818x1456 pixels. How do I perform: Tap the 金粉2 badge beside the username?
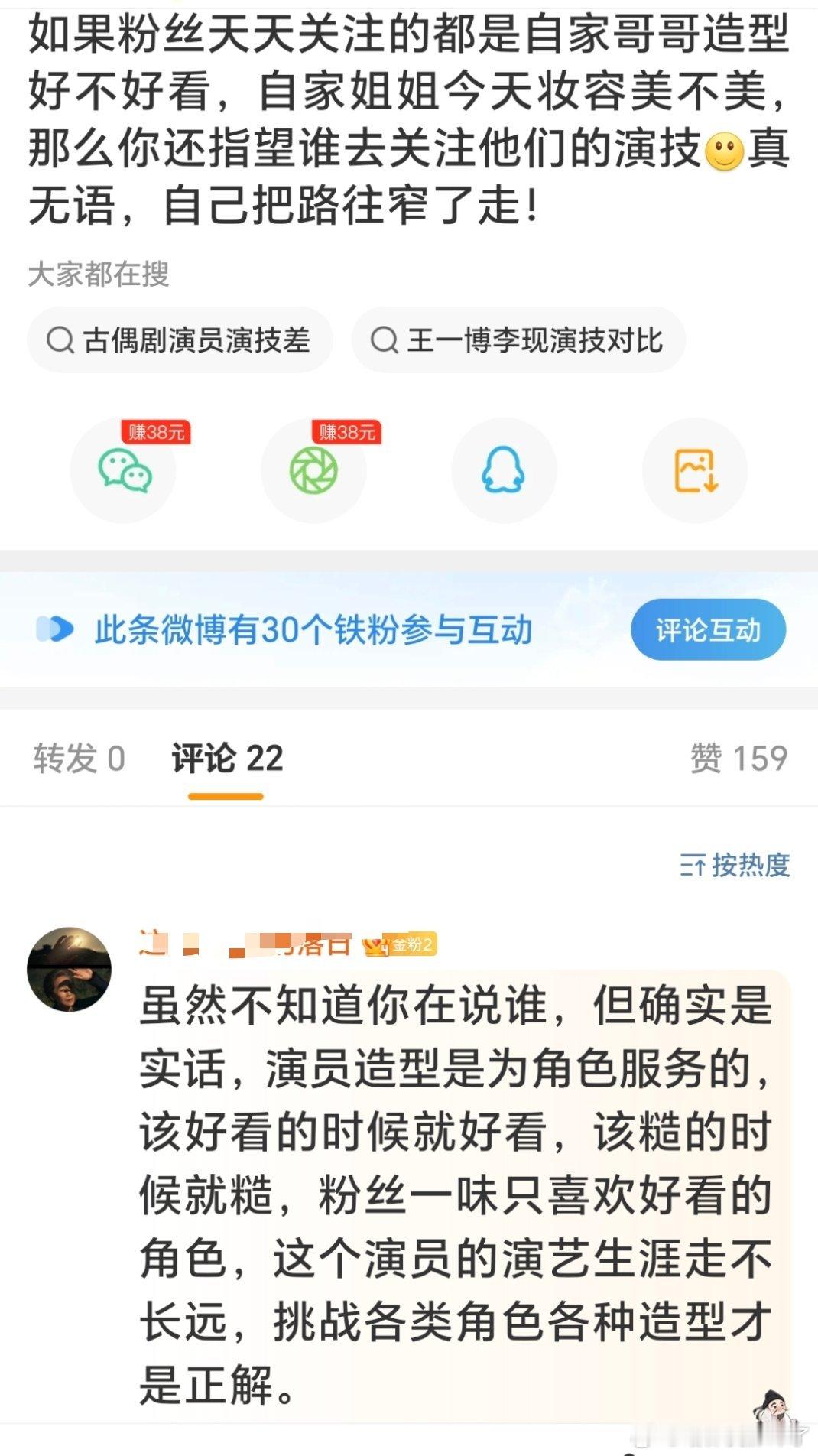pos(399,945)
